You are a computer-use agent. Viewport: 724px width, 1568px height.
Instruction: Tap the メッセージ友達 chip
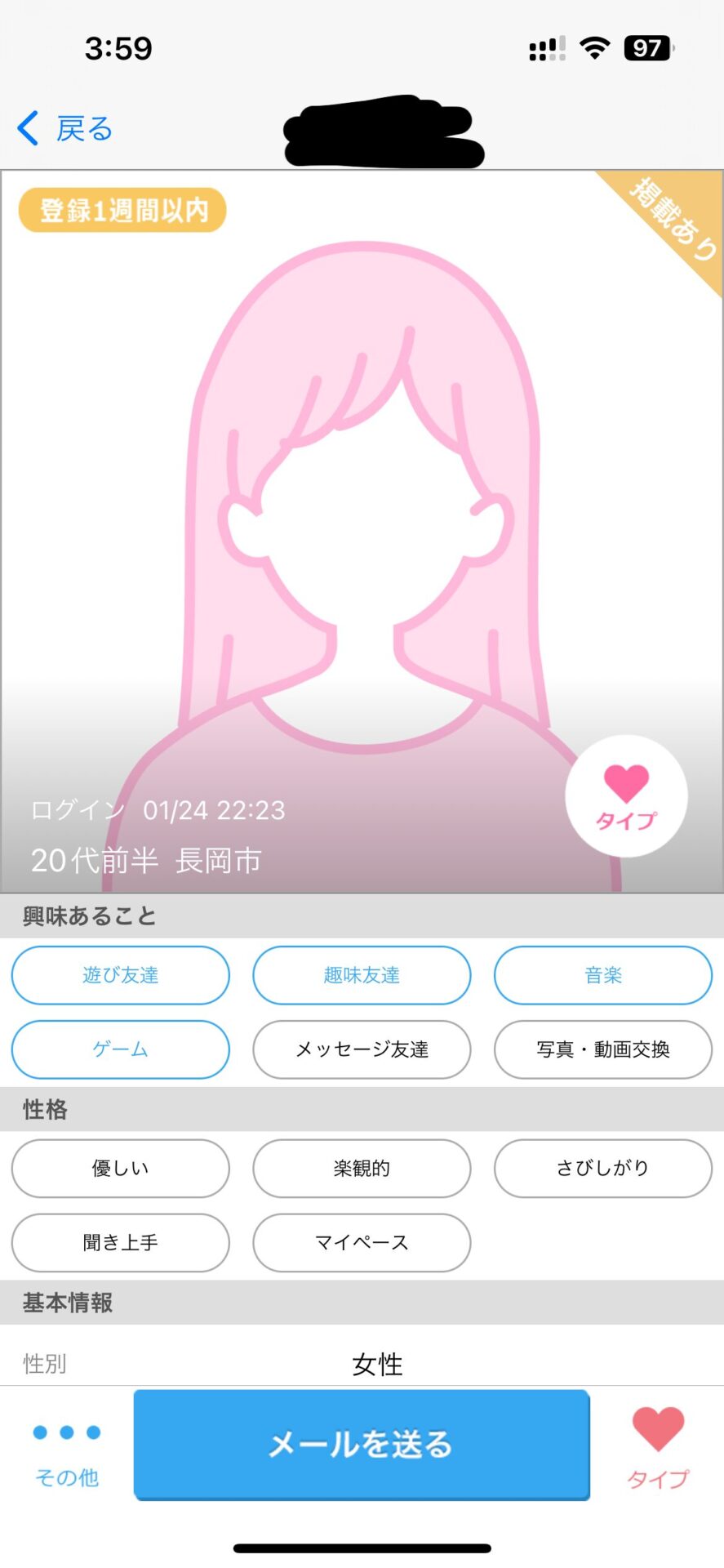point(362,1049)
